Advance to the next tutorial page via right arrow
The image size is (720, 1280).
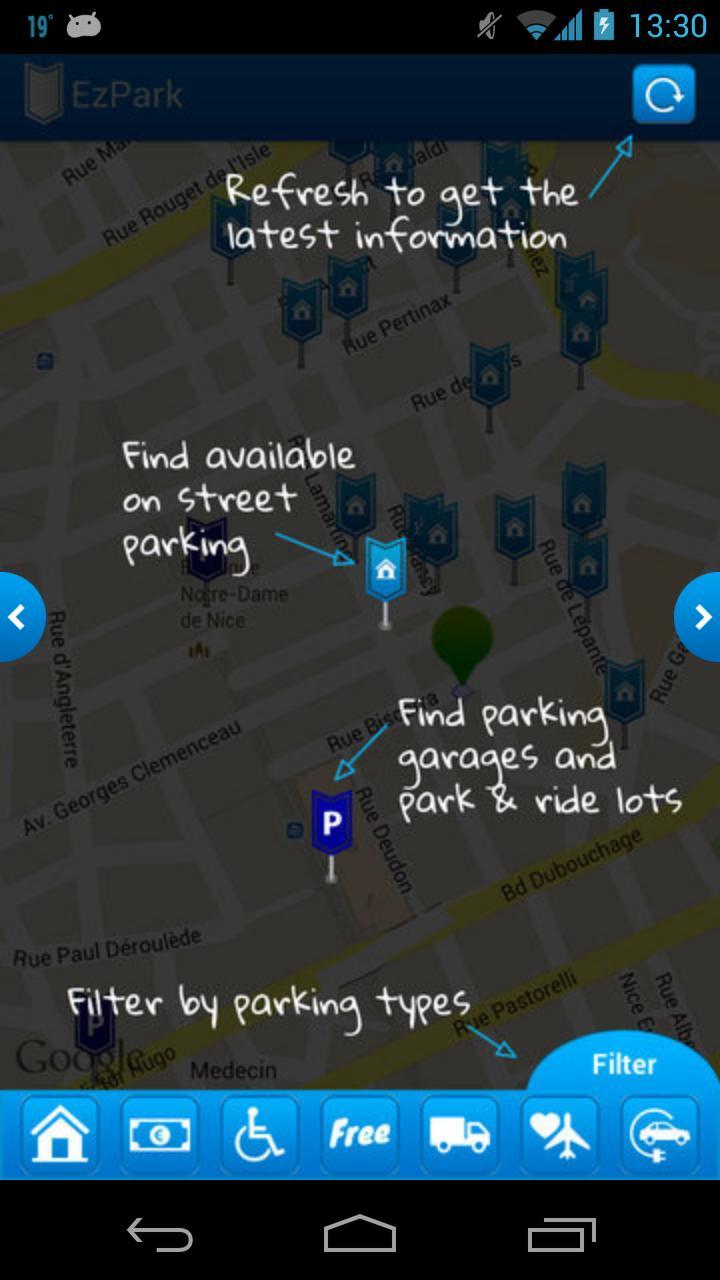click(703, 616)
